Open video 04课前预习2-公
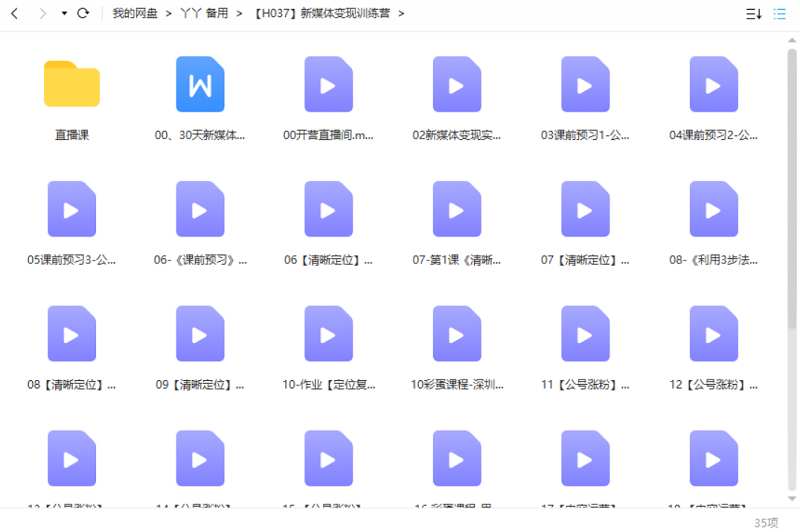Viewport: 800px width, 532px height. [x=714, y=85]
